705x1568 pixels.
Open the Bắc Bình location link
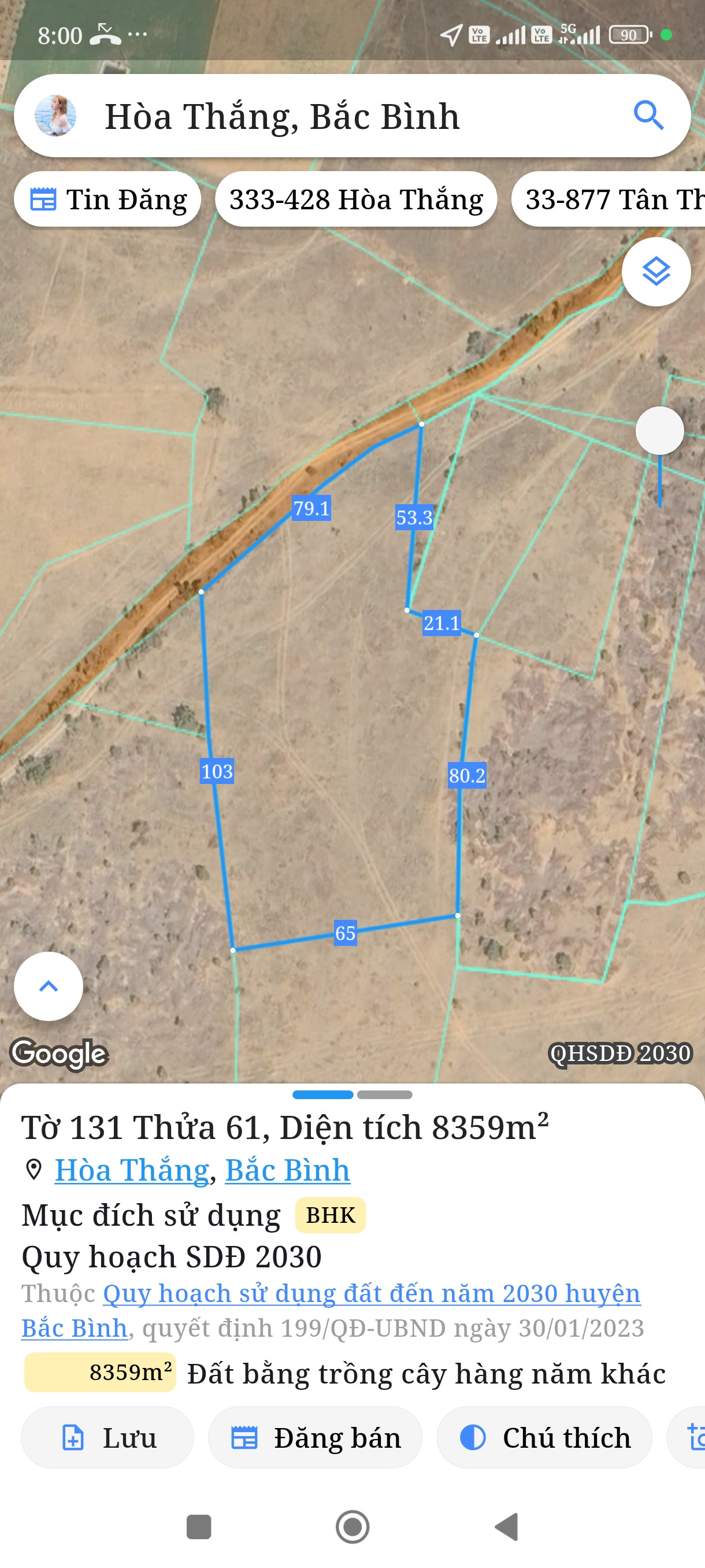click(x=288, y=1170)
